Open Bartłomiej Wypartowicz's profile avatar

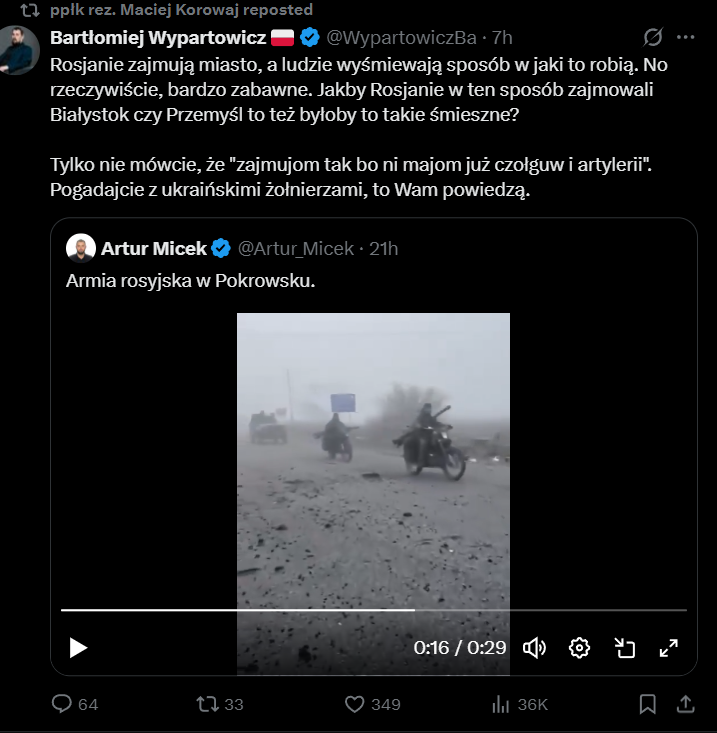(18, 50)
